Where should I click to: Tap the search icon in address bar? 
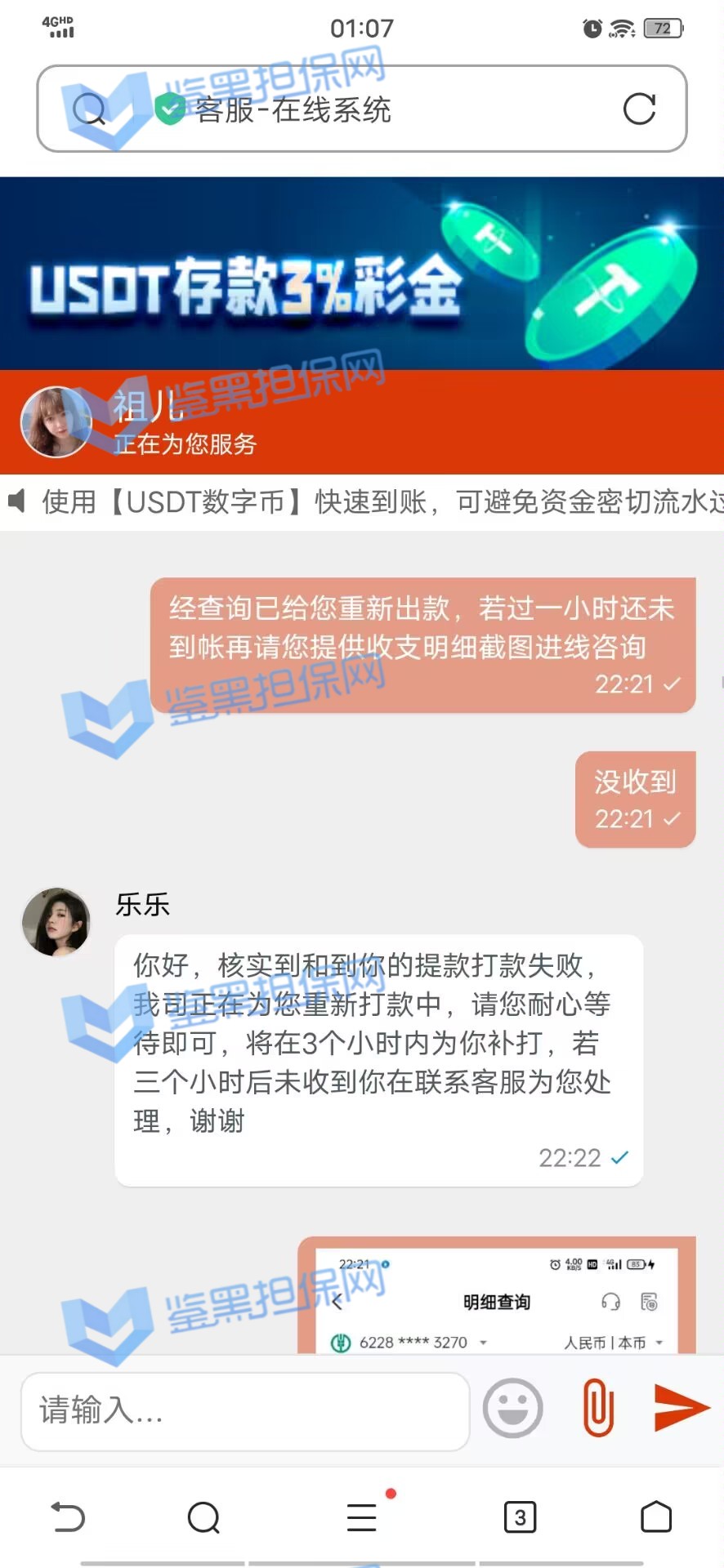coord(88,109)
